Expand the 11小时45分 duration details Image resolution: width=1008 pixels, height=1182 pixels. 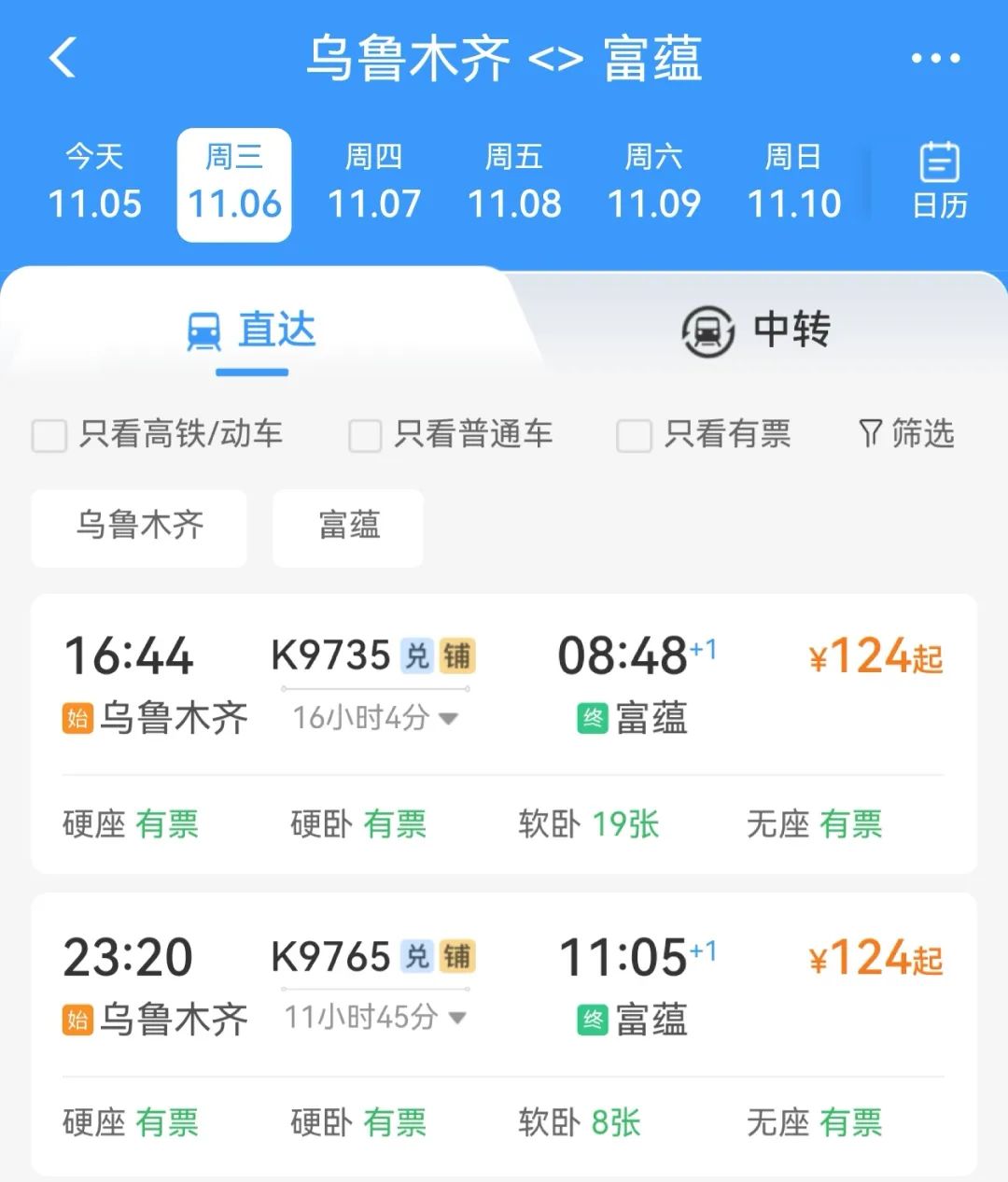373,1018
